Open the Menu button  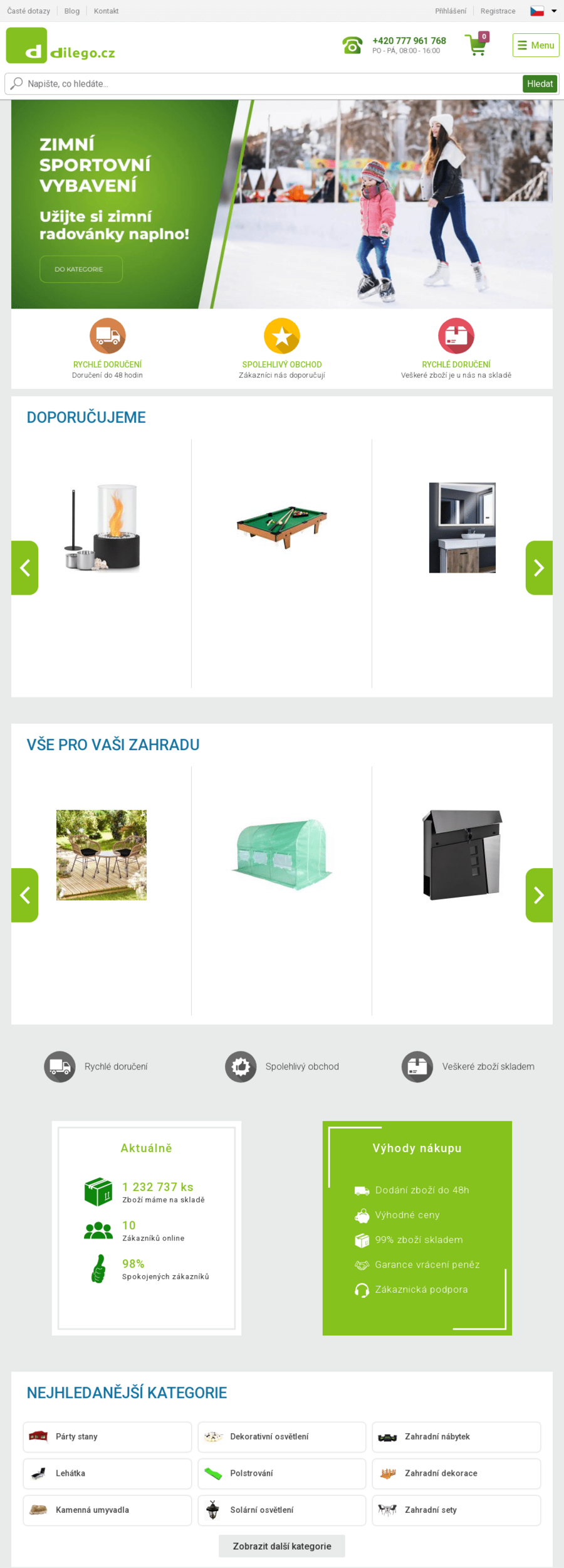pyautogui.click(x=536, y=45)
